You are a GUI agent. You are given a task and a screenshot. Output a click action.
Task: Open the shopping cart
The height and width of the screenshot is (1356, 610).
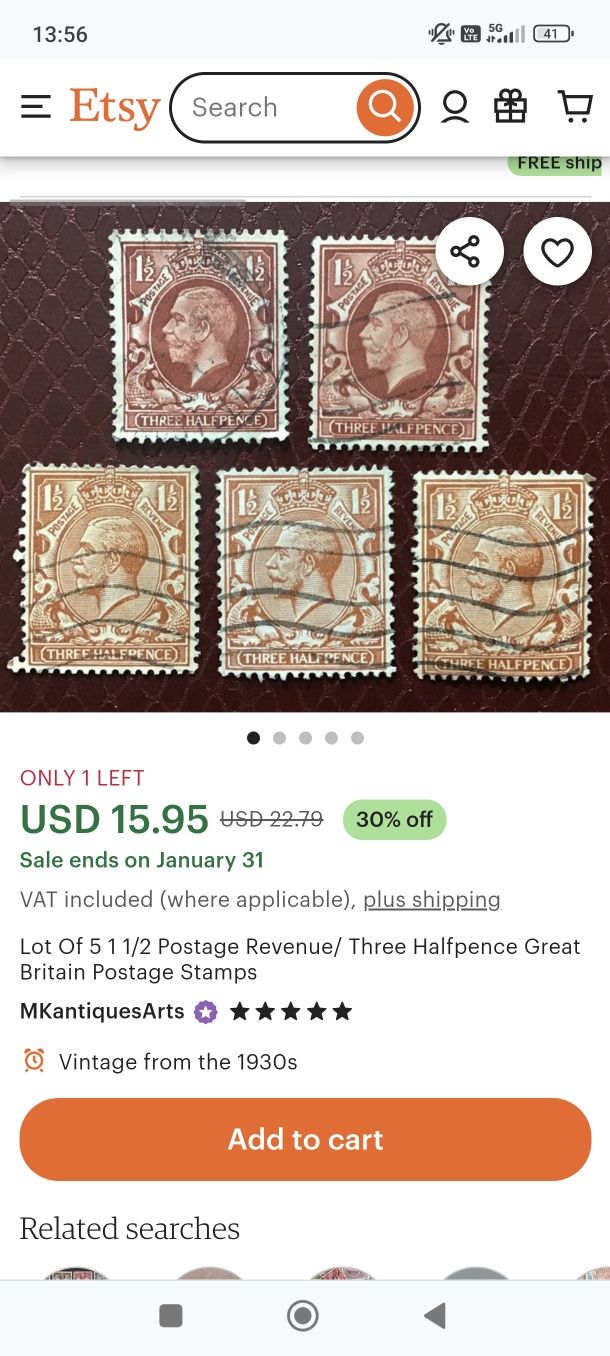(x=574, y=107)
